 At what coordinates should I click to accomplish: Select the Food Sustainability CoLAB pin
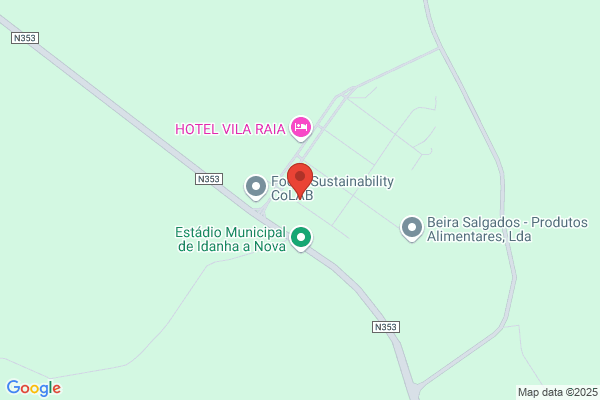[256, 188]
